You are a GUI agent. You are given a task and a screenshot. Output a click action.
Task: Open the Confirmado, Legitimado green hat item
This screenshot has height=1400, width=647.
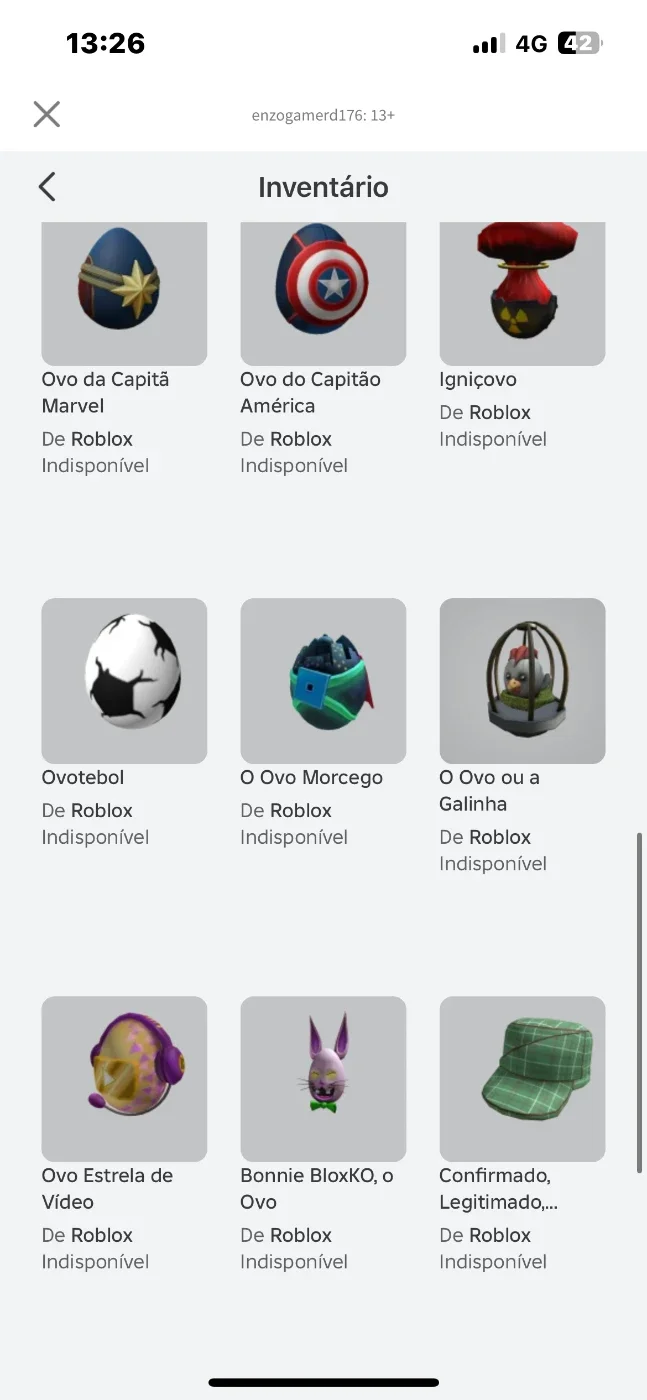(x=522, y=1079)
